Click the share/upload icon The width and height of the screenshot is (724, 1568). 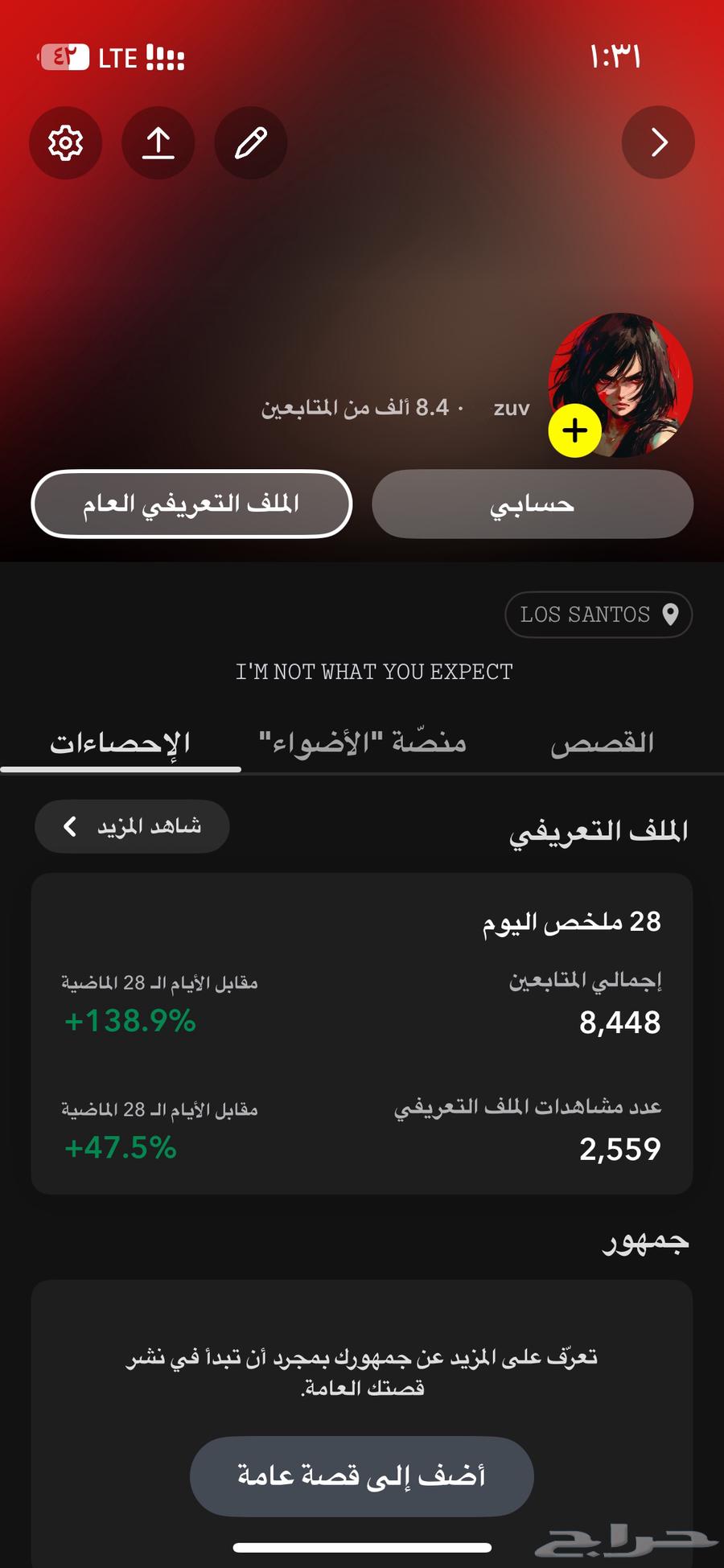(x=158, y=142)
